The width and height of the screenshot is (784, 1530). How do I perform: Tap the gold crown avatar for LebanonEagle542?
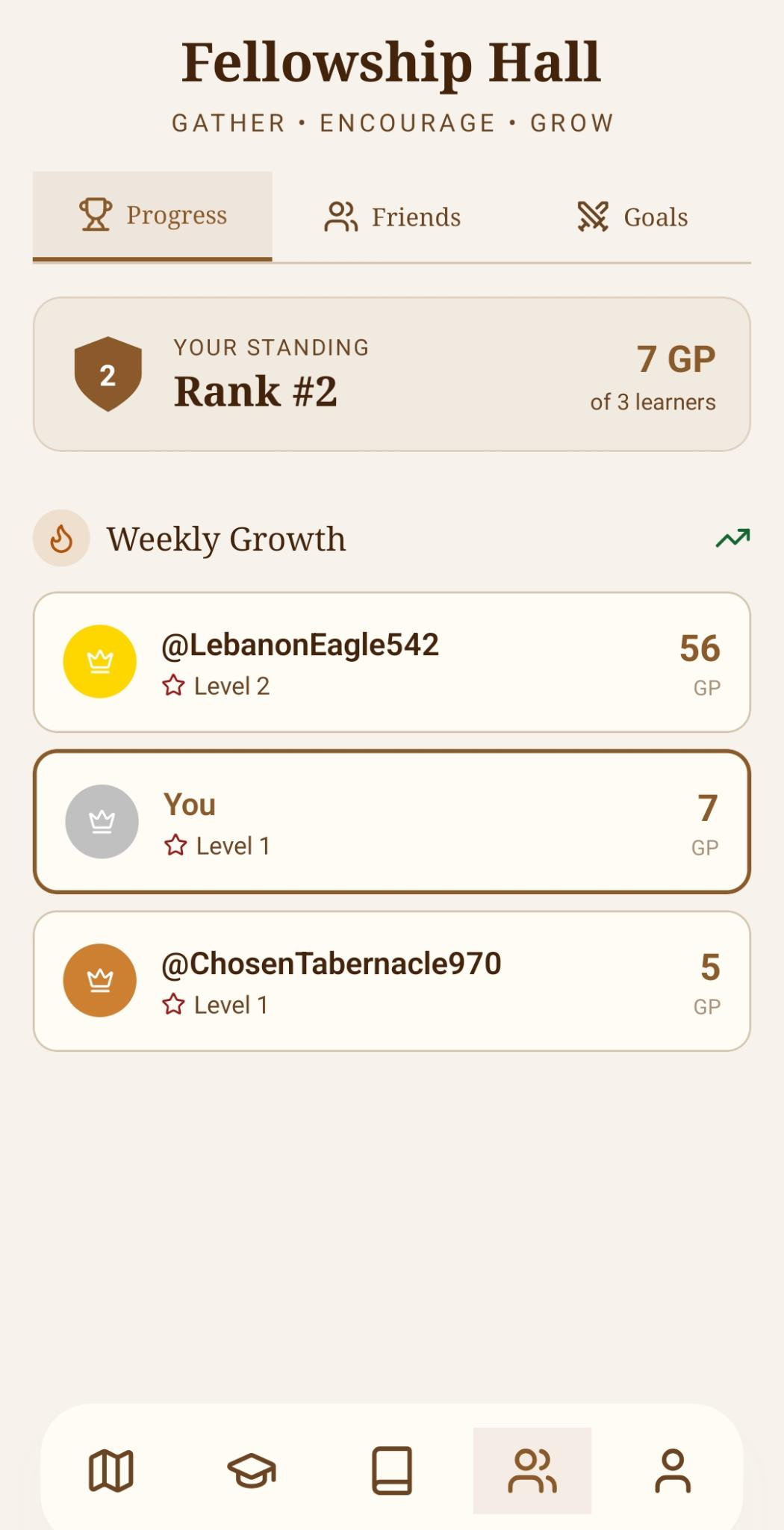pos(101,661)
